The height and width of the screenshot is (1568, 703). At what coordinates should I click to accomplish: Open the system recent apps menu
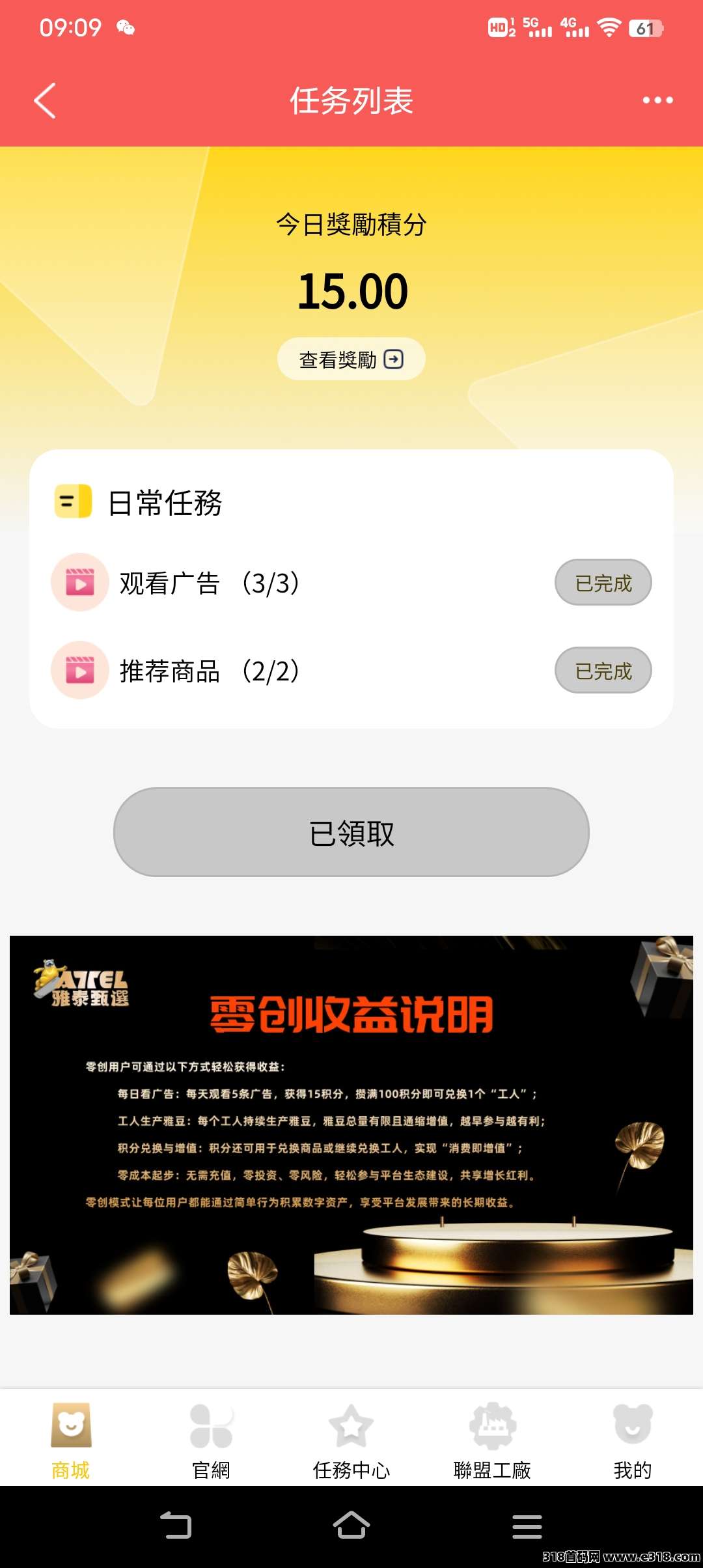(527, 1526)
